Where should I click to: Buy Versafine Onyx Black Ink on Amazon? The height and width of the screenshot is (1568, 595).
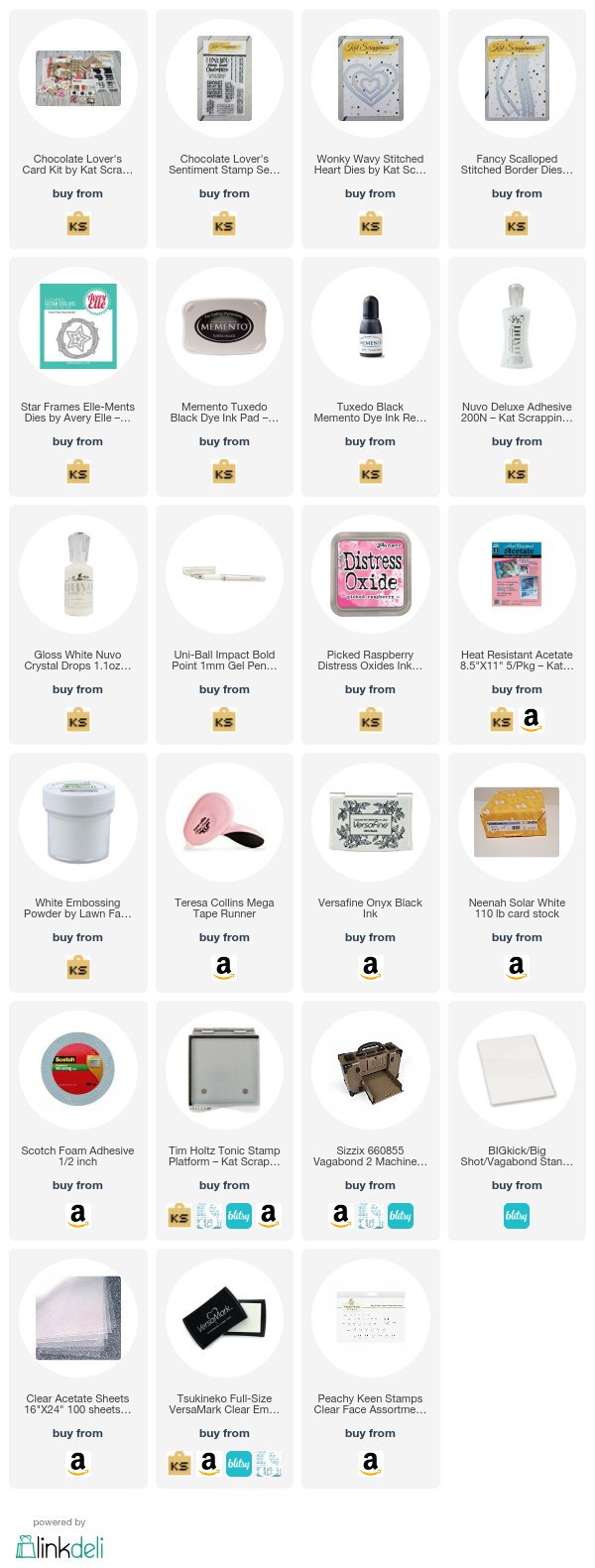click(370, 968)
